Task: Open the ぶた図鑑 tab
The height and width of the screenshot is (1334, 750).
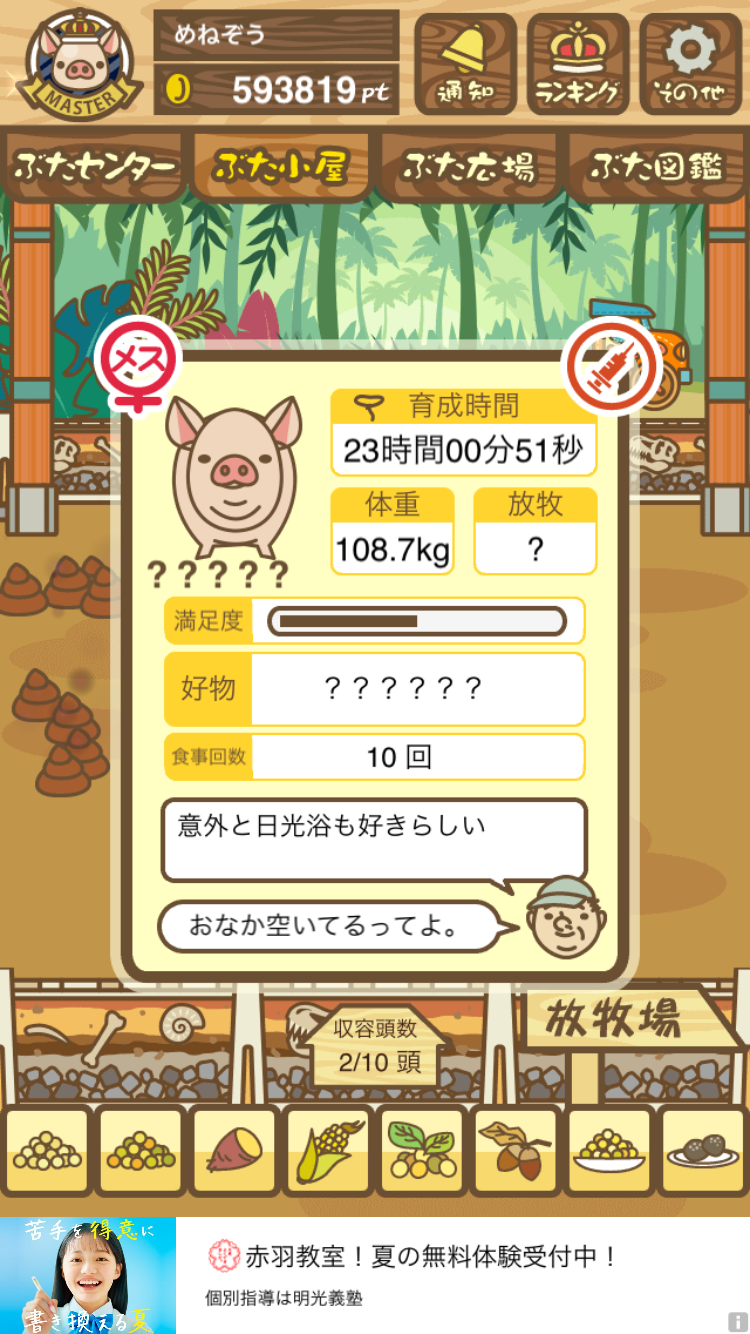Action: click(656, 167)
